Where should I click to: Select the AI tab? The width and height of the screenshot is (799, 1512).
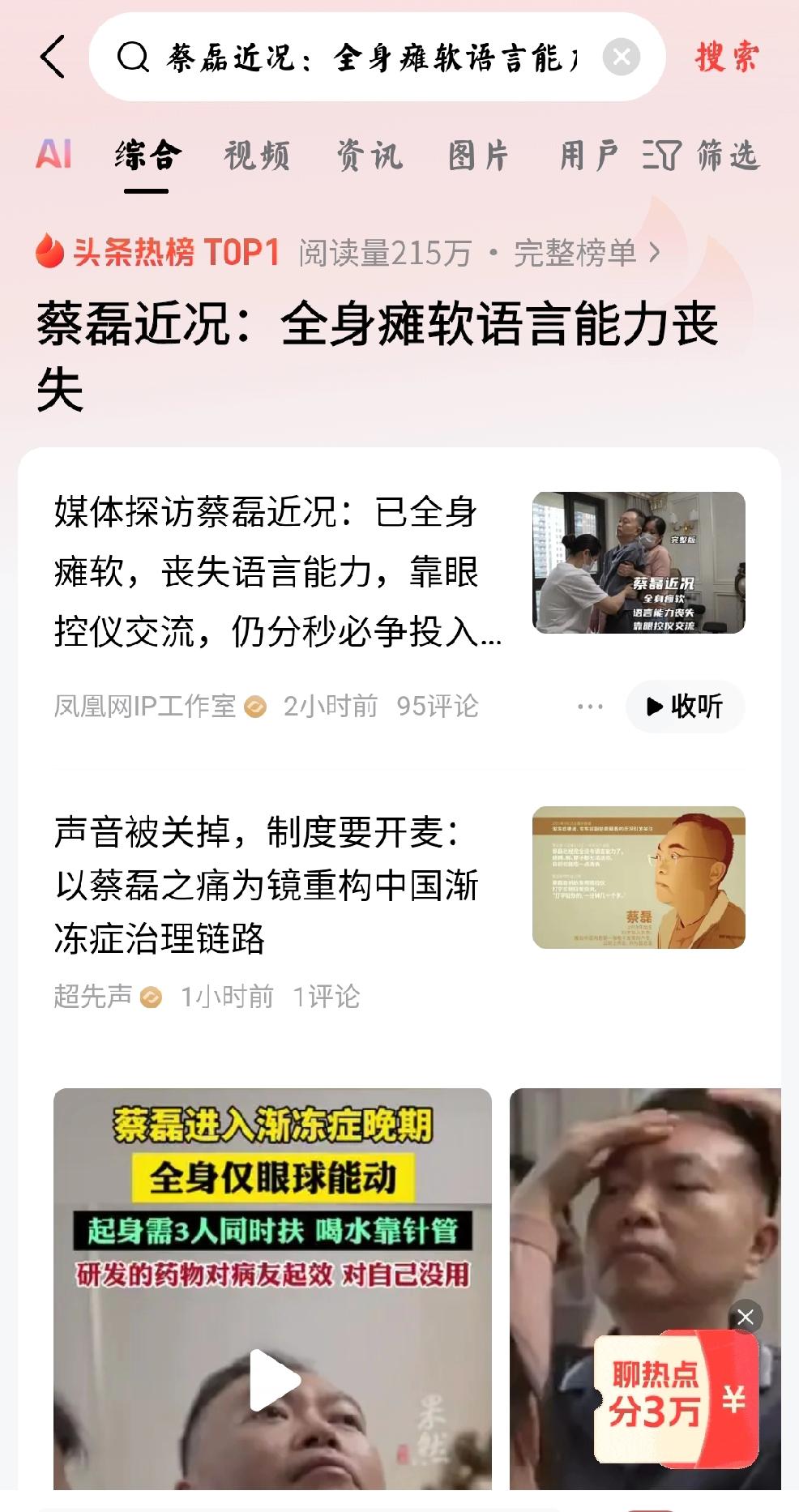click(x=54, y=156)
